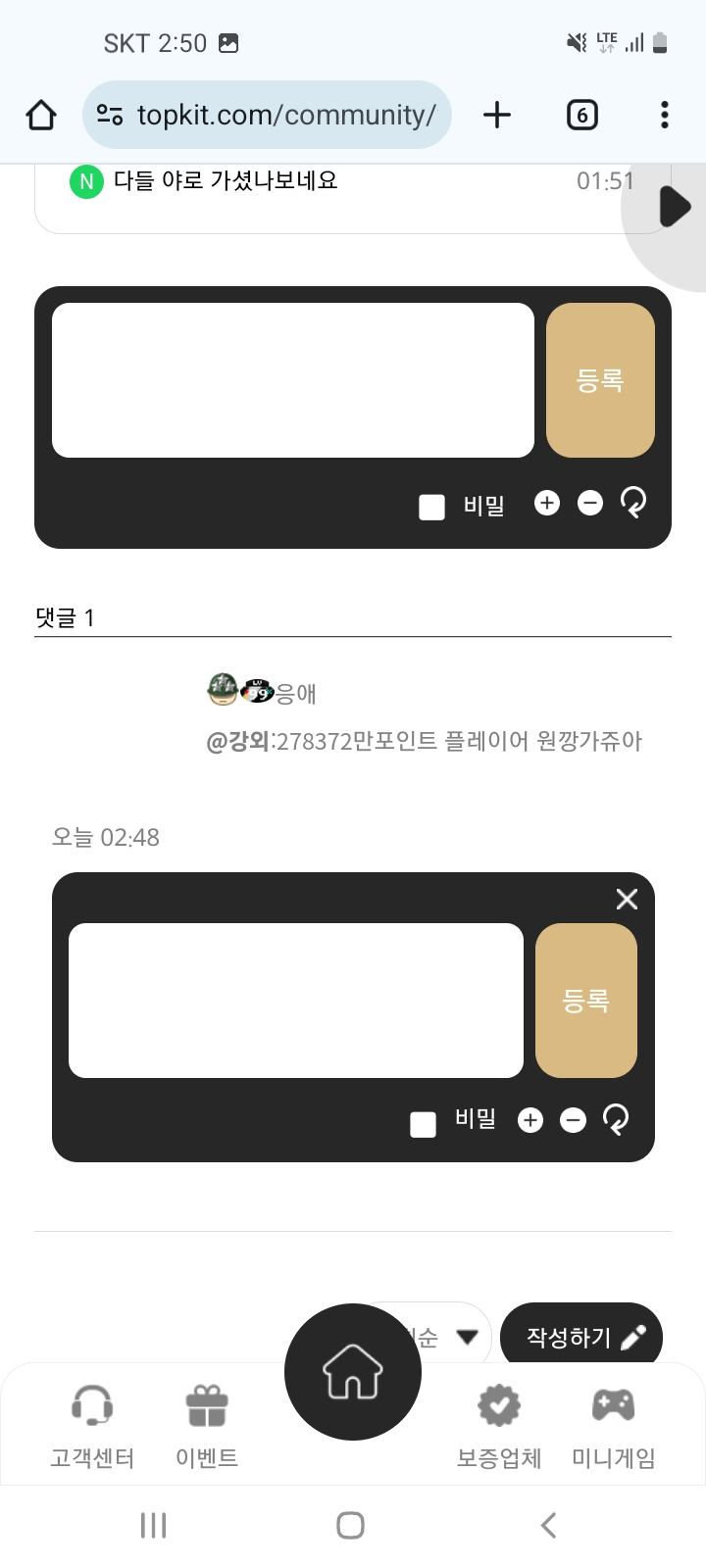Open the 이벤트 tab
Image resolution: width=706 pixels, height=1568 pixels.
click(x=207, y=1426)
